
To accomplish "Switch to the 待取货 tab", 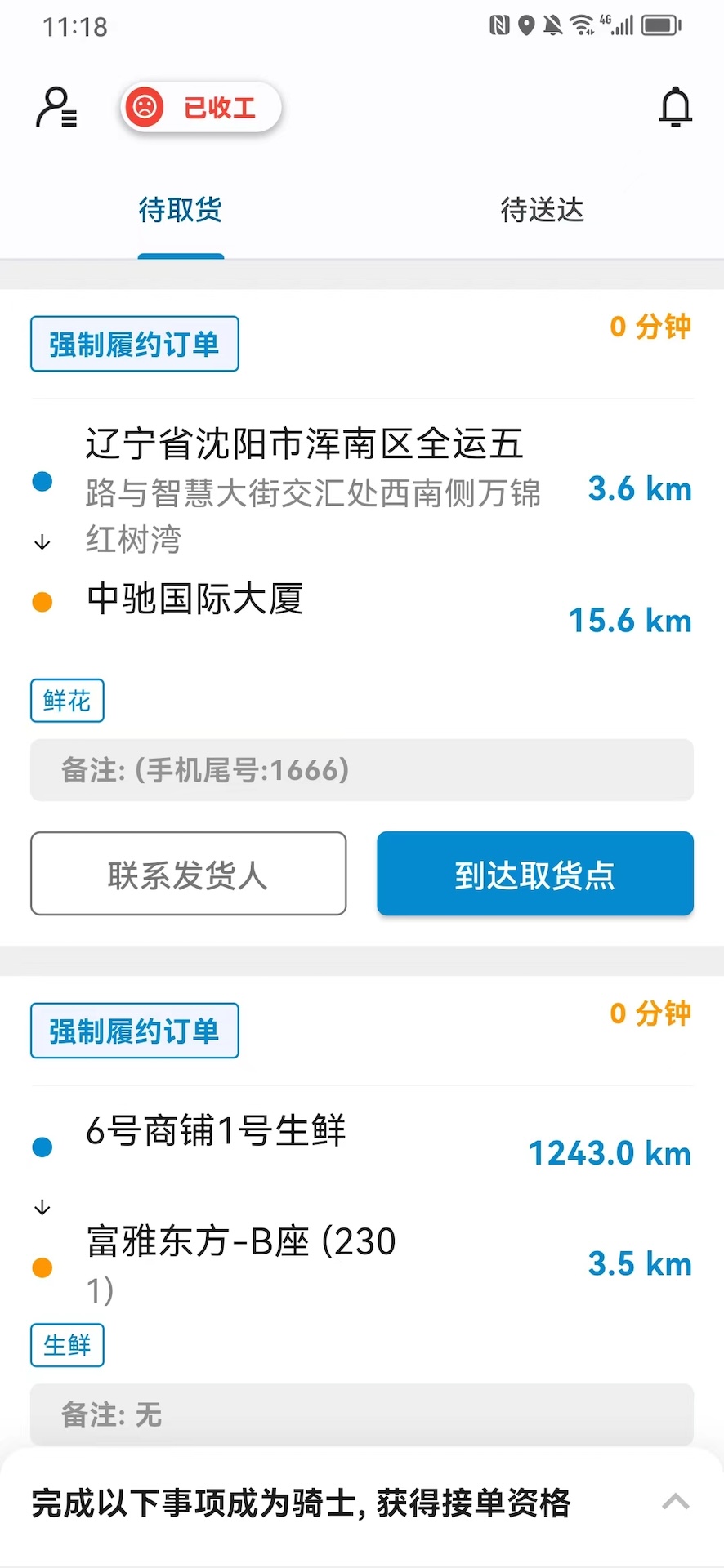I will coord(181,210).
